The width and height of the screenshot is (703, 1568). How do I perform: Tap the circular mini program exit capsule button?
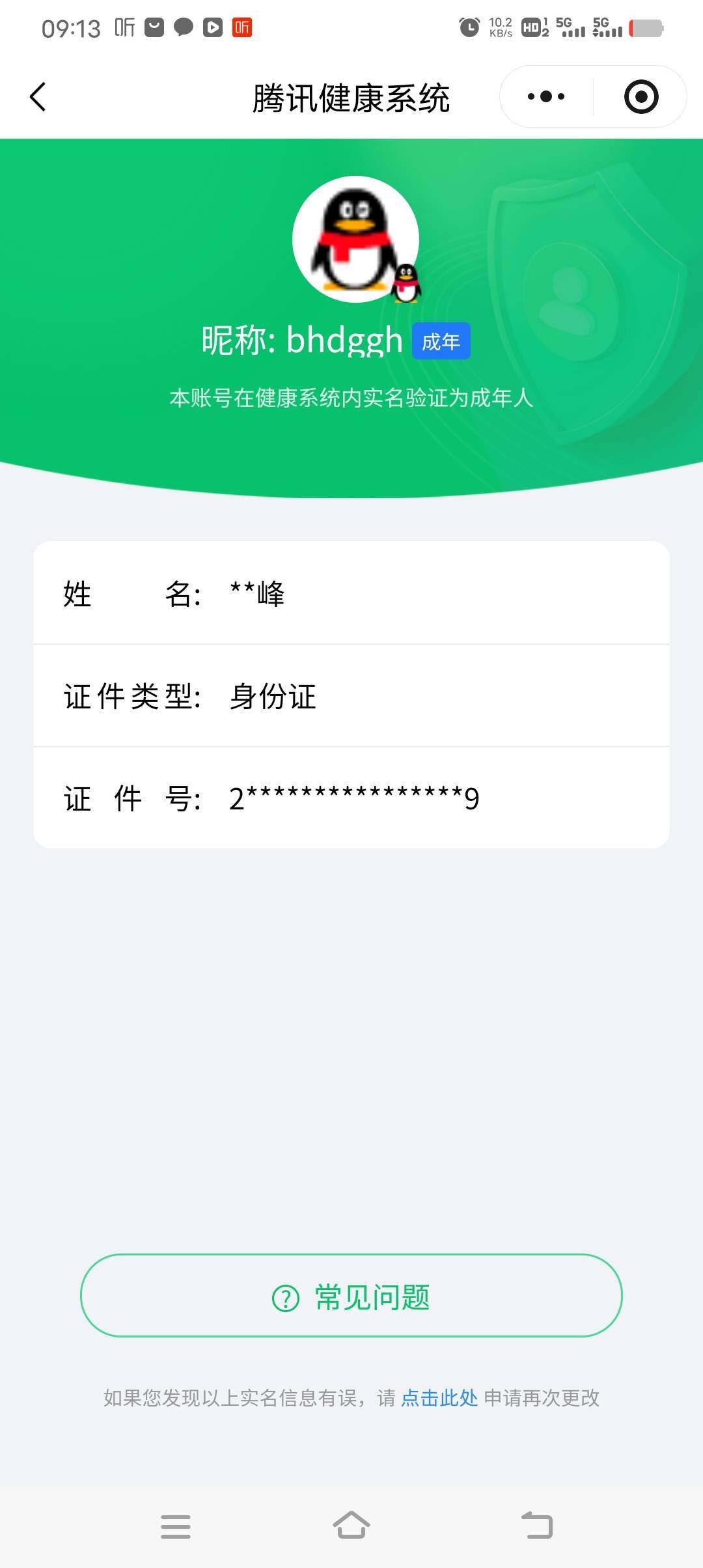(x=641, y=96)
